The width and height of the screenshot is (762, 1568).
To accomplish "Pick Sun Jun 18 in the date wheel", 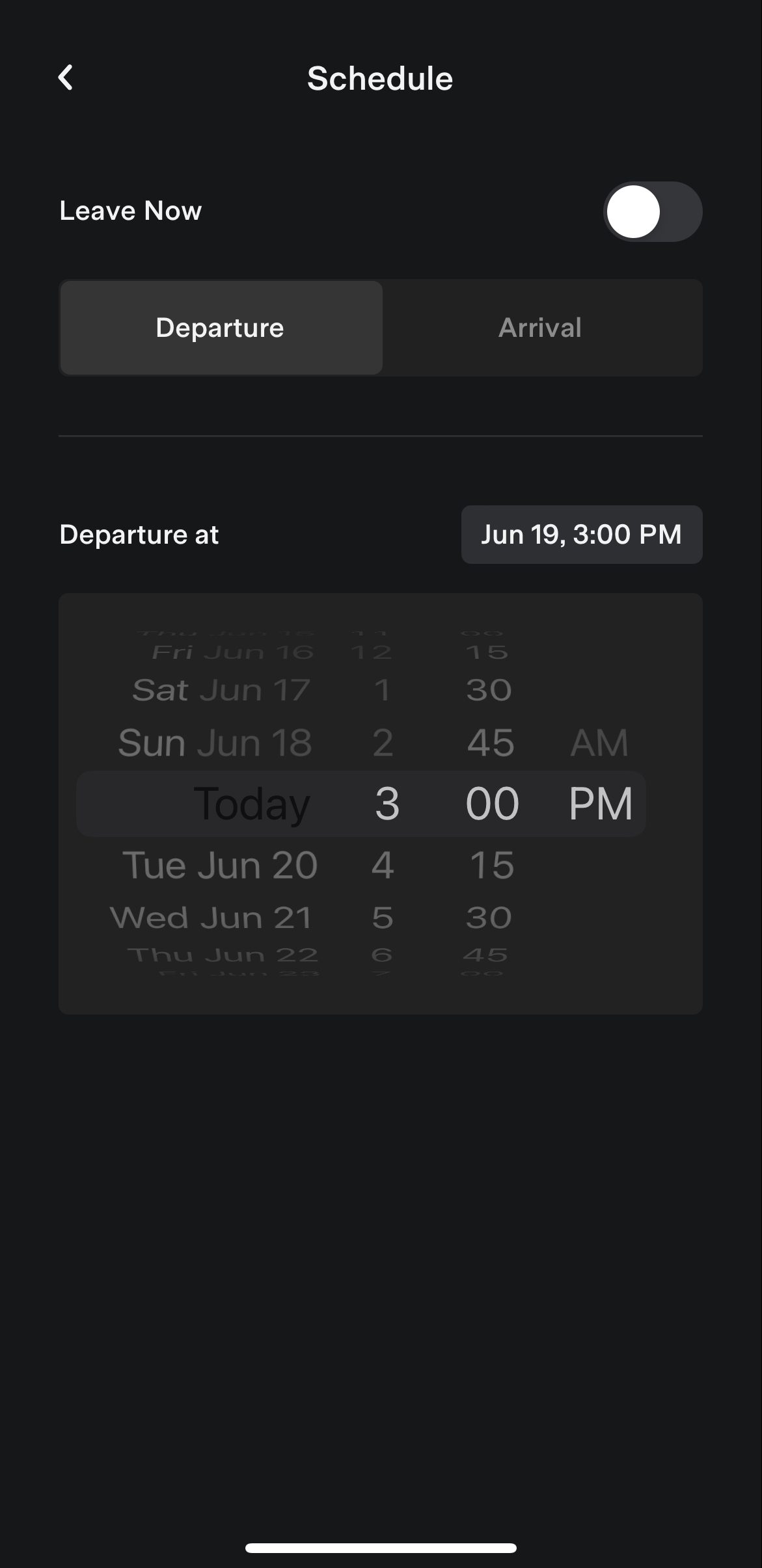I will tap(215, 743).
